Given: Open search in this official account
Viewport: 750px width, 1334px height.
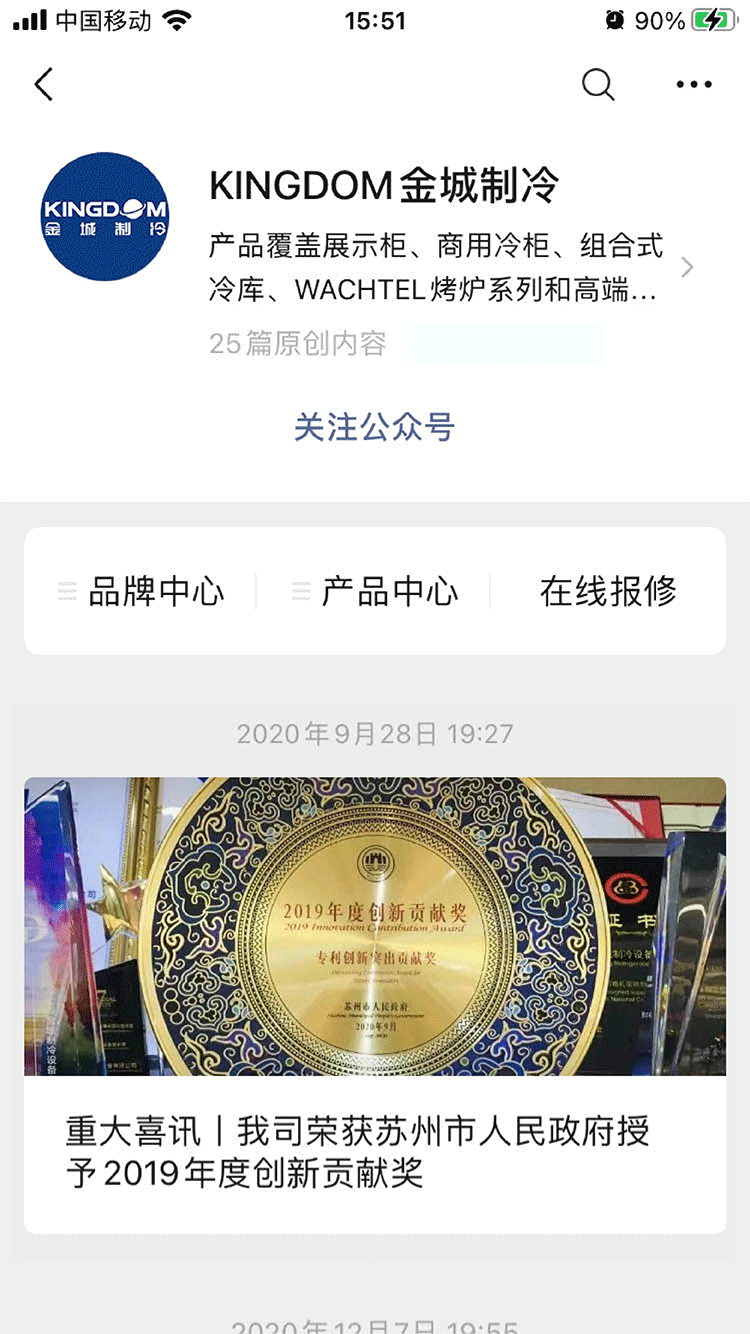Looking at the screenshot, I should 598,85.
